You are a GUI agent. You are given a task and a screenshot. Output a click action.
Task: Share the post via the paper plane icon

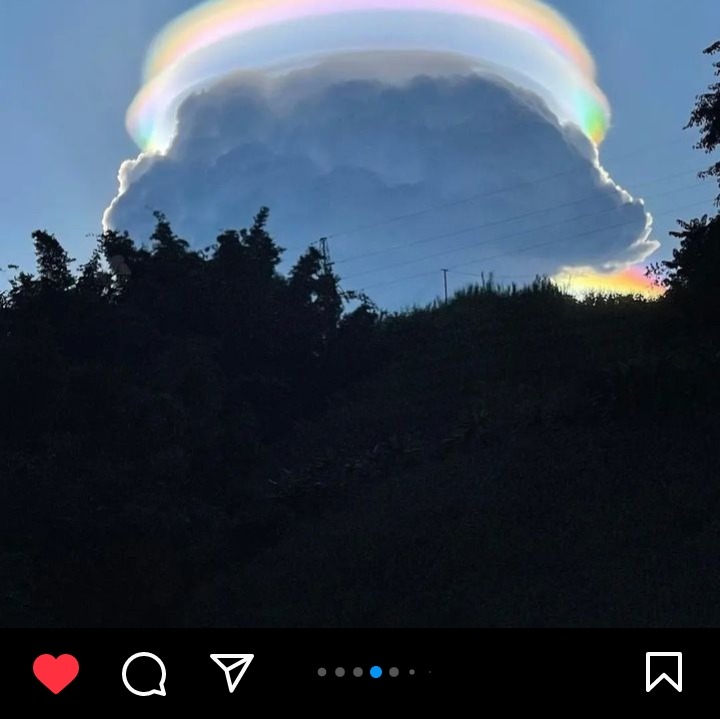tap(232, 672)
